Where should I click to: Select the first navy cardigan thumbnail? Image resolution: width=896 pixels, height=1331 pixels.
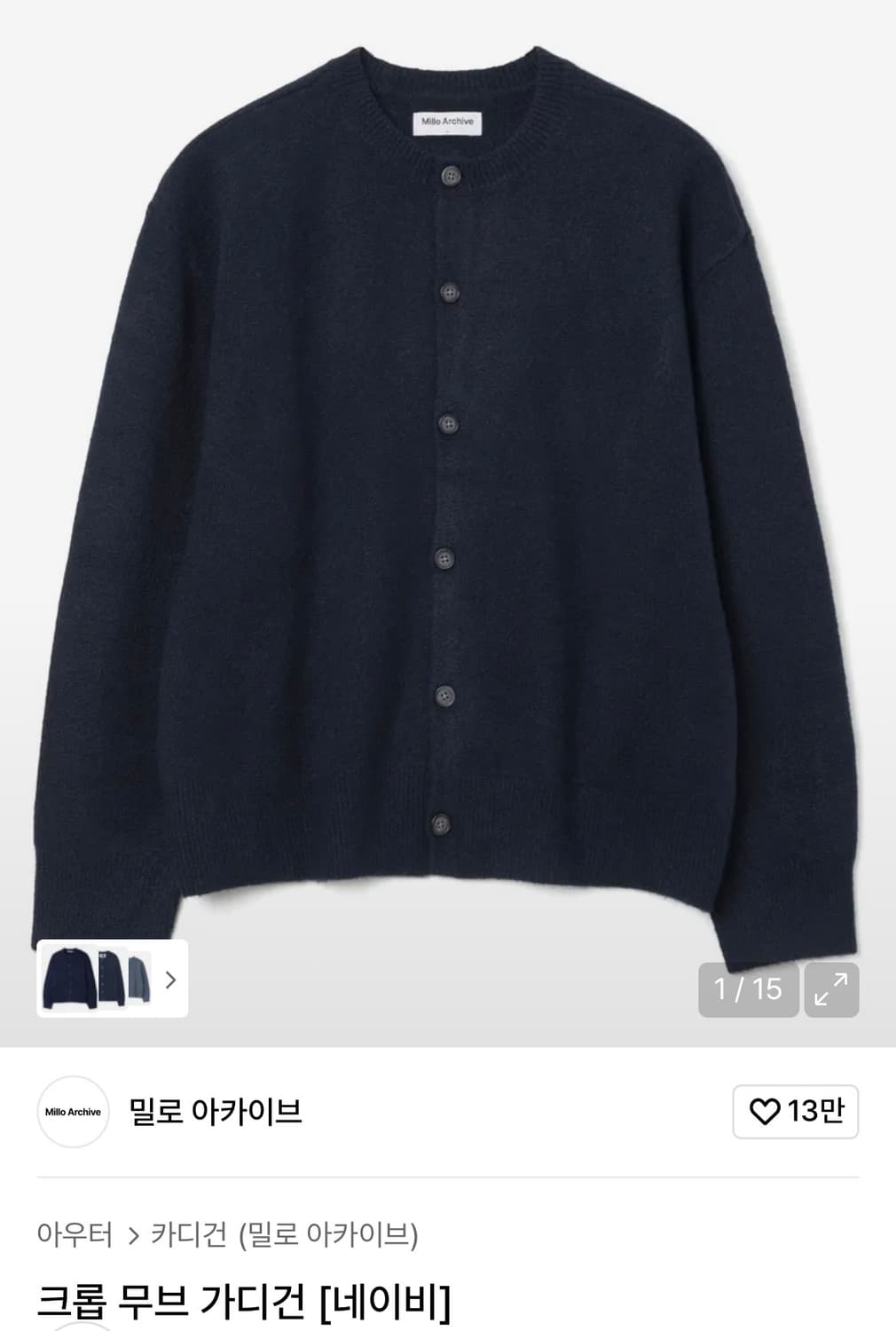point(66,981)
